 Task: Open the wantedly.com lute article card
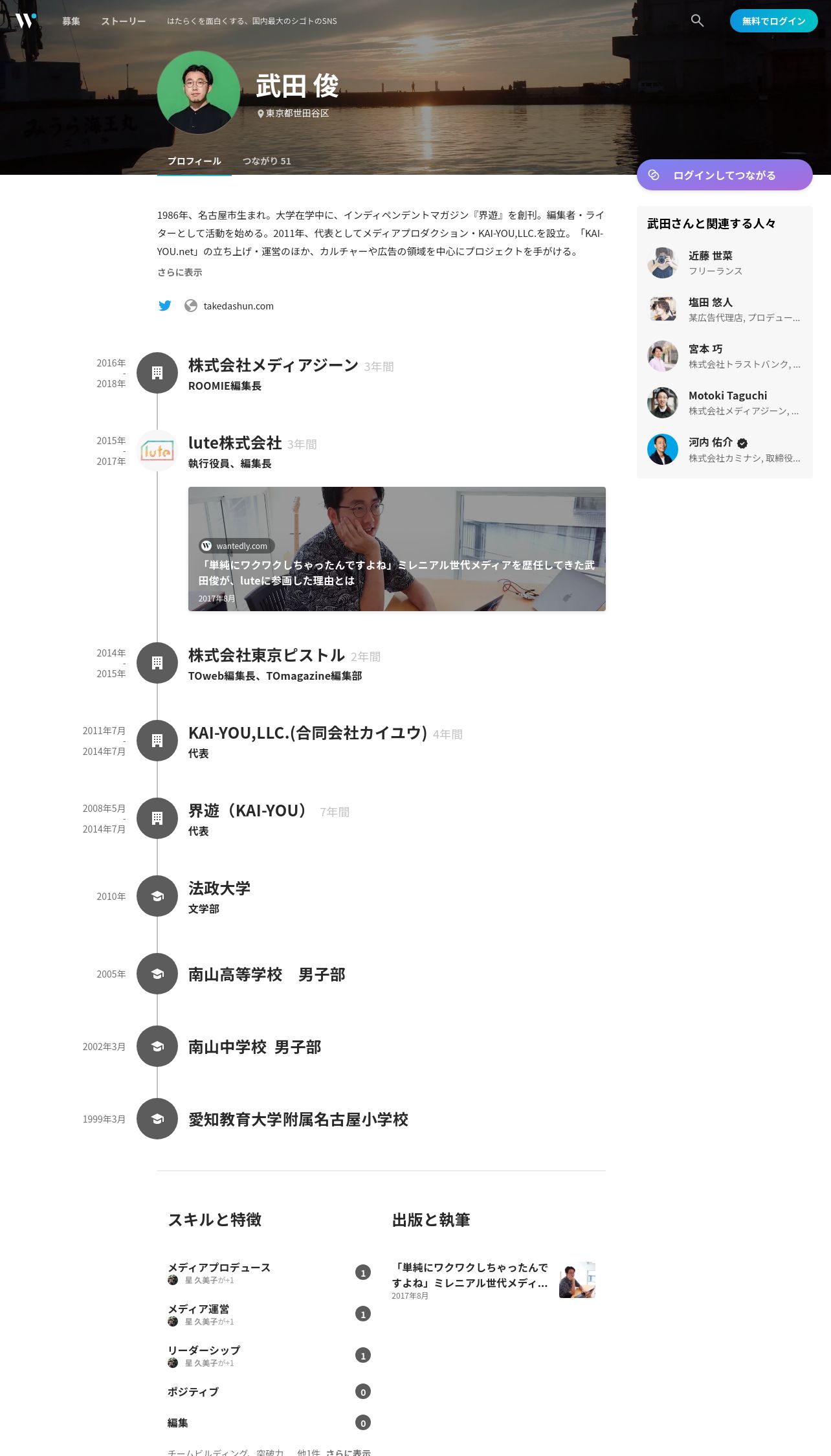(397, 549)
